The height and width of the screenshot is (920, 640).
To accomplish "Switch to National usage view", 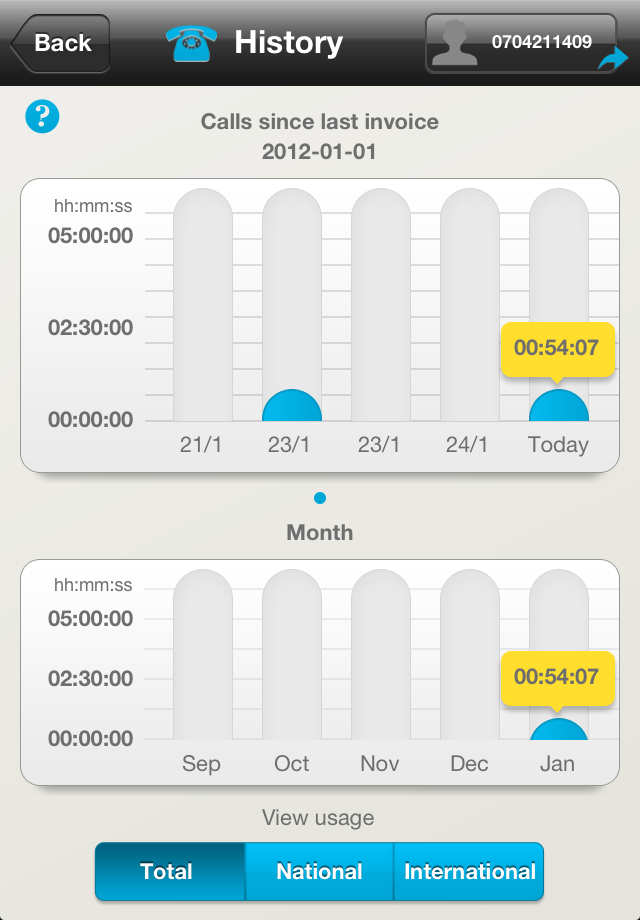I will pos(319,871).
